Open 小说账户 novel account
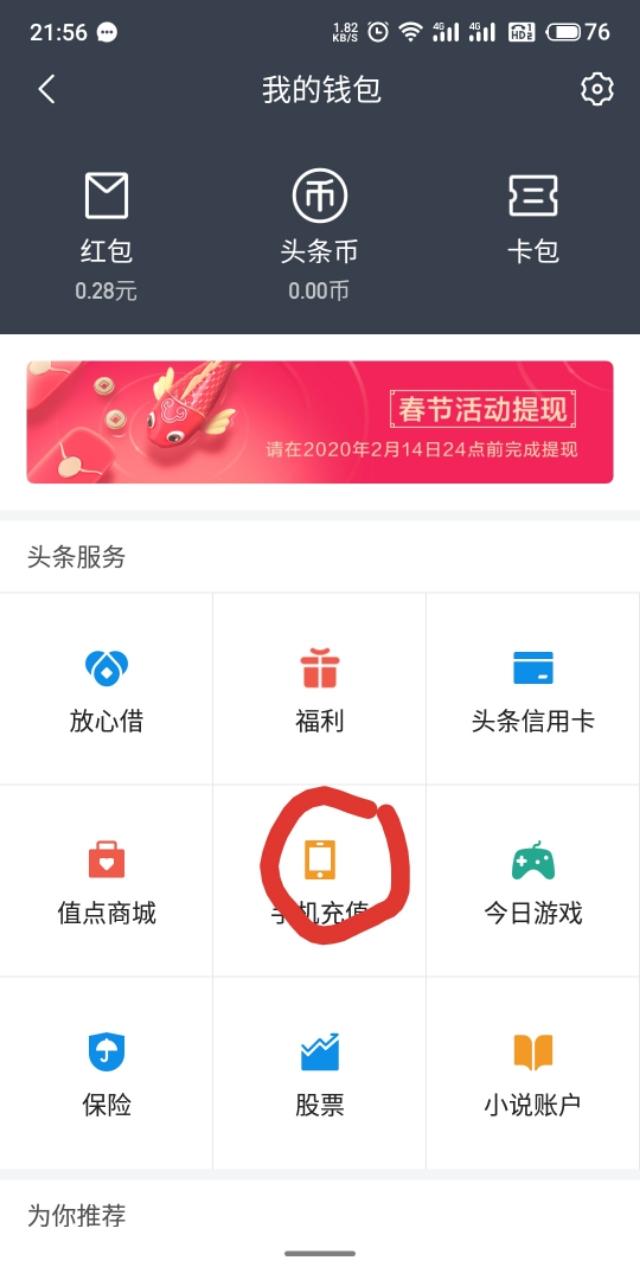This screenshot has width=640, height=1280. (533, 1073)
